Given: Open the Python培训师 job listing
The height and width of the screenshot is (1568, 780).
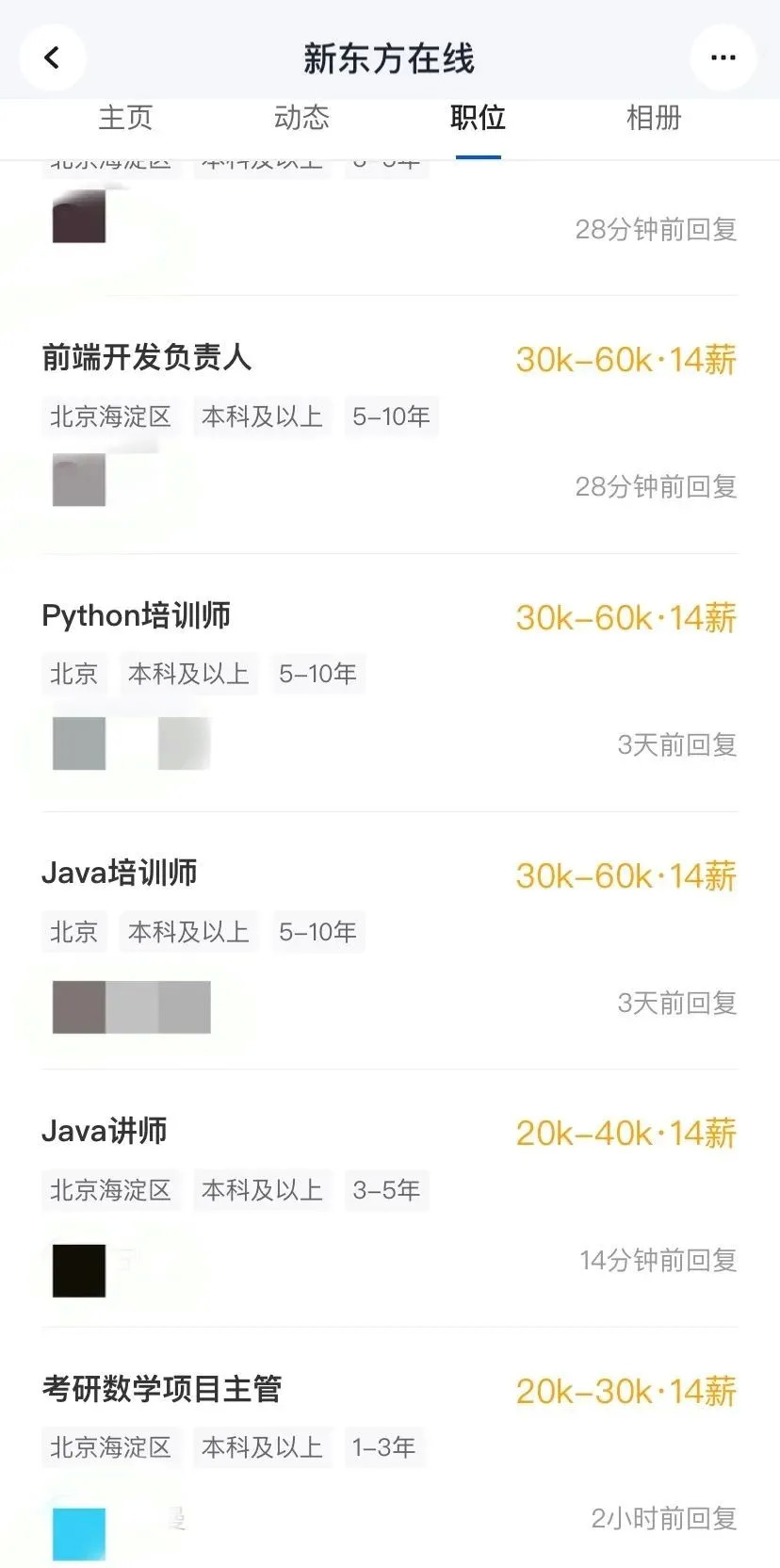Looking at the screenshot, I should pyautogui.click(x=137, y=616).
